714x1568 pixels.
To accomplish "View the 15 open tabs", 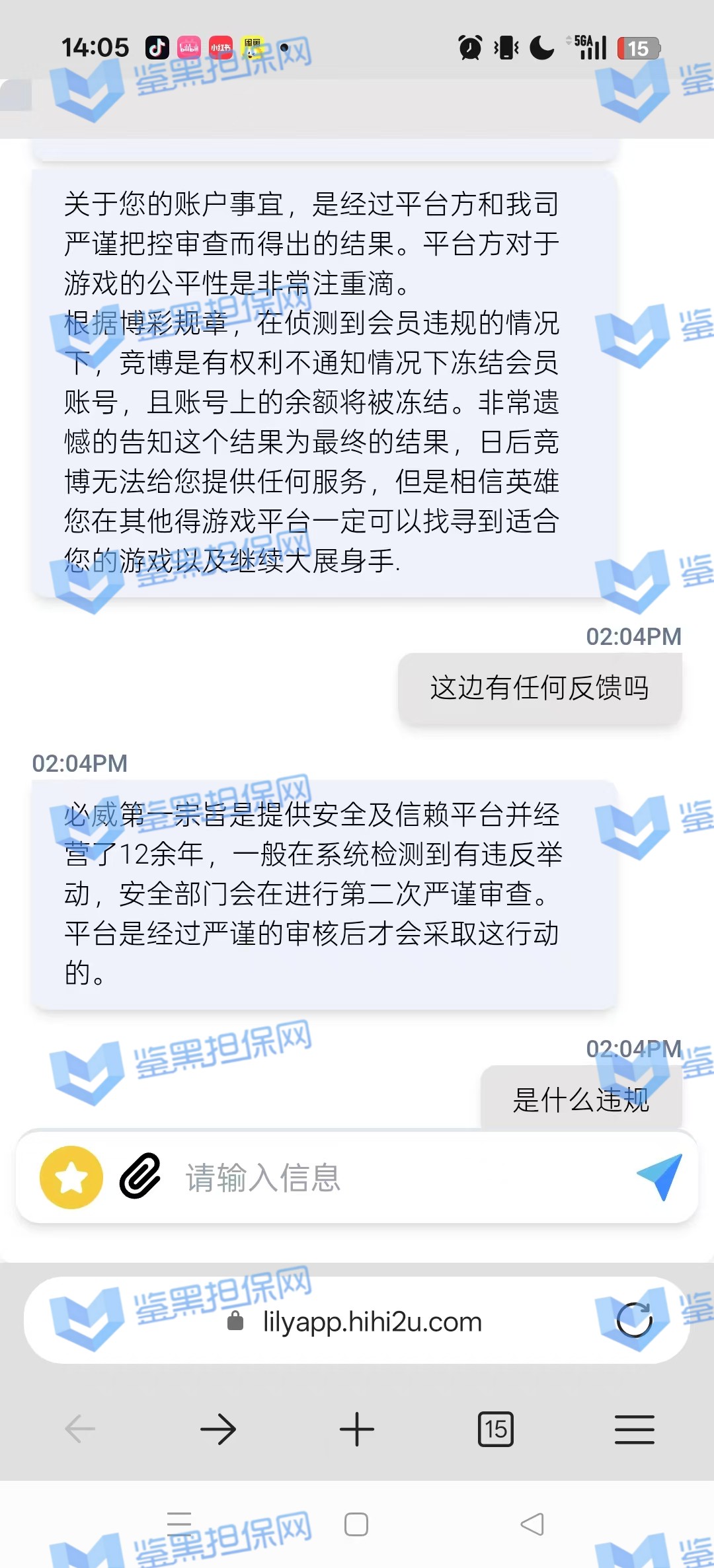I will pos(495,1429).
